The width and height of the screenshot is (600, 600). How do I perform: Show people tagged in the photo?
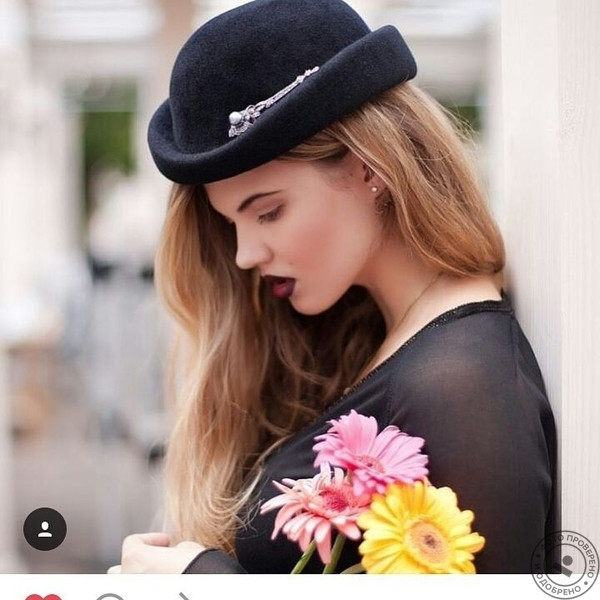coord(45,529)
